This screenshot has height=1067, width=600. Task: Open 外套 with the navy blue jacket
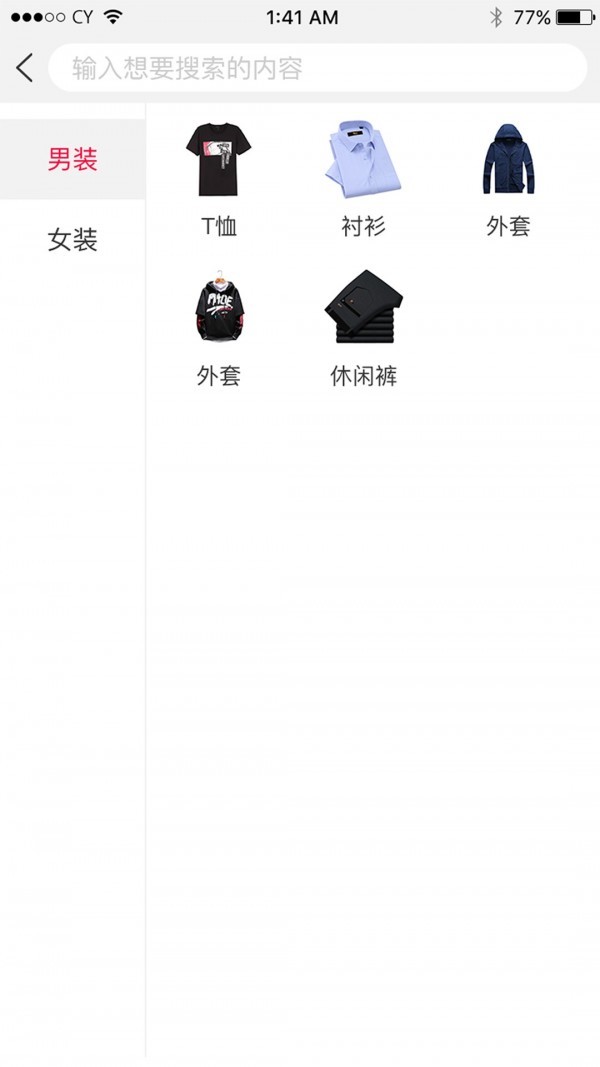click(508, 179)
